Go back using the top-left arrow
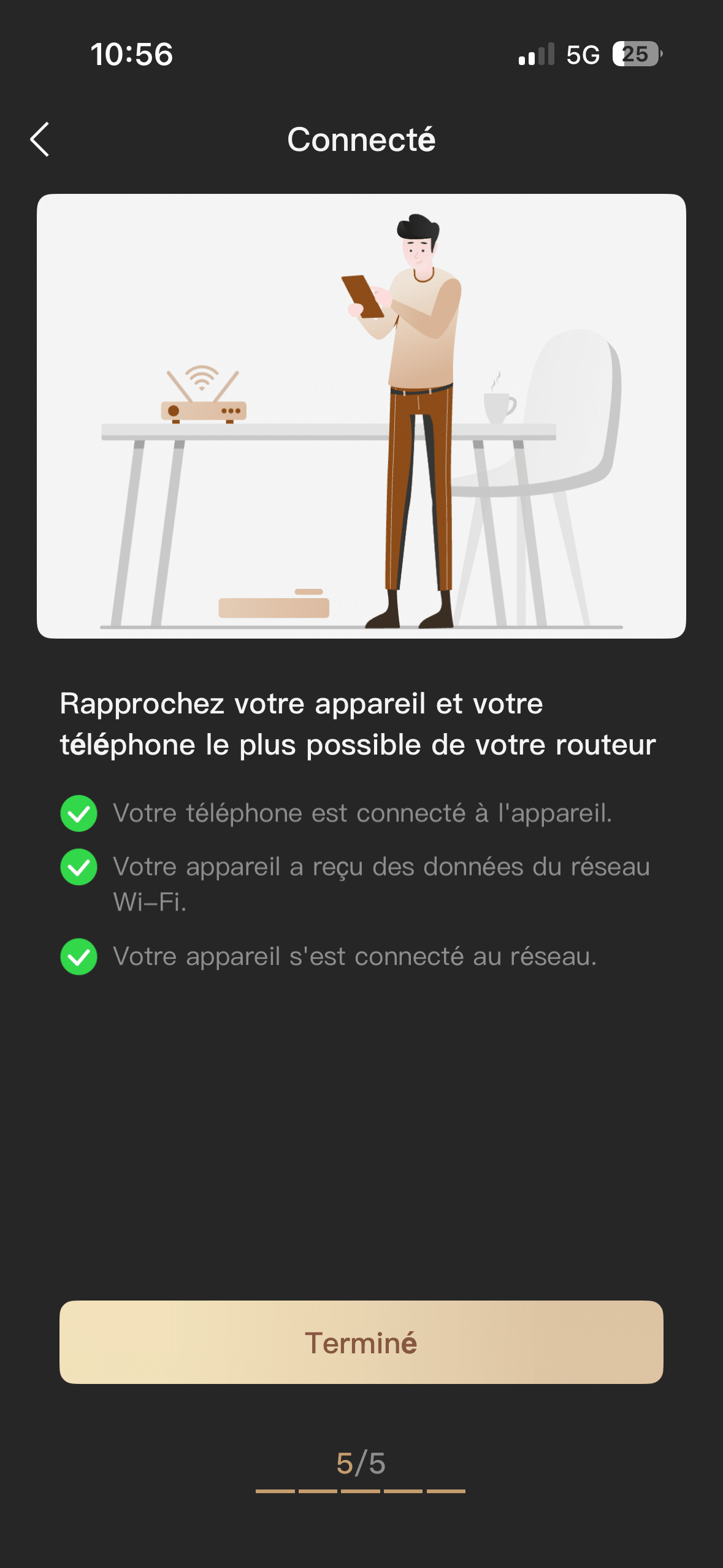This screenshot has height=1568, width=723. (x=40, y=139)
